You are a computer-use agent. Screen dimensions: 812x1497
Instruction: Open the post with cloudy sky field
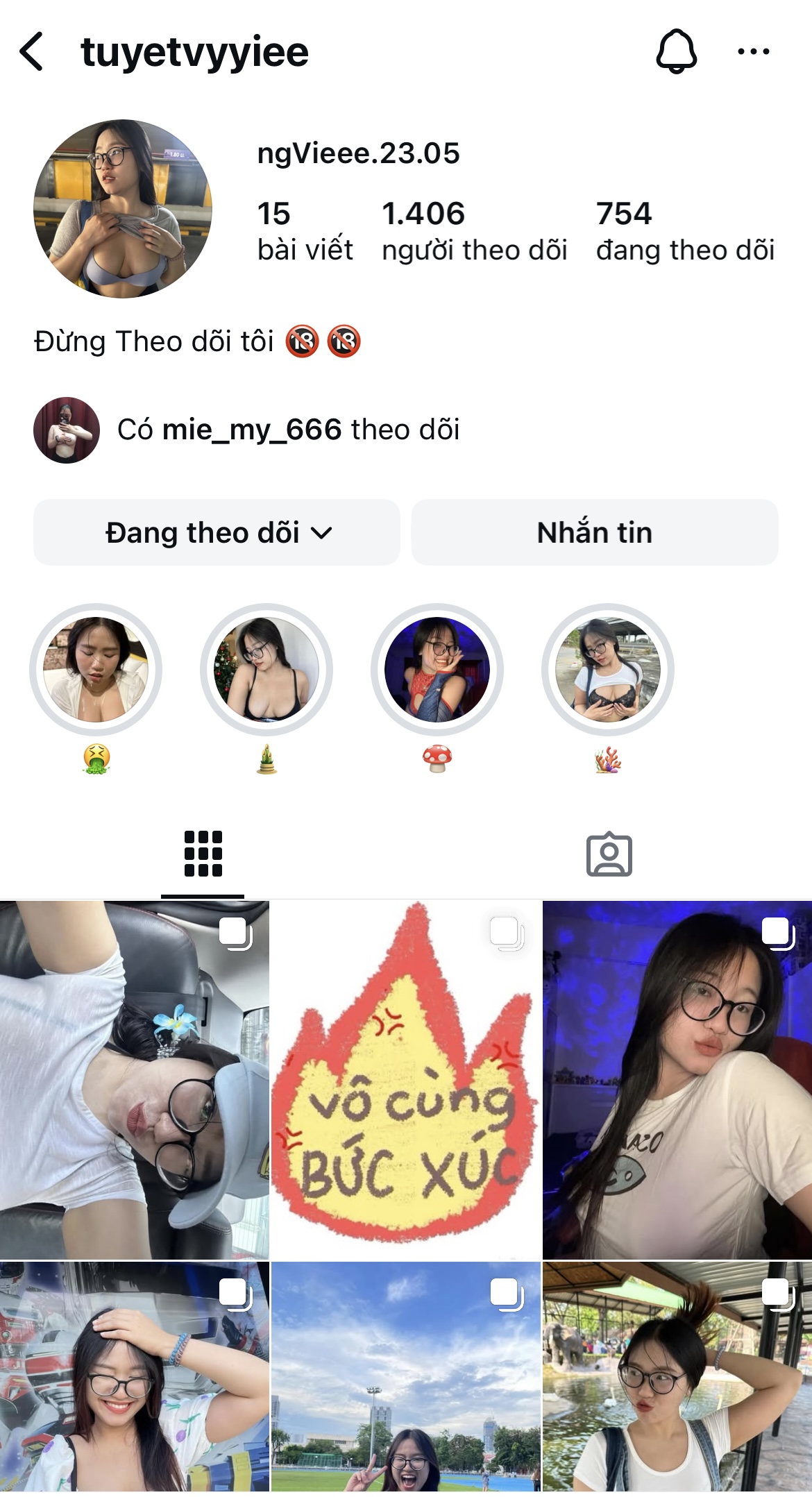(405, 1378)
